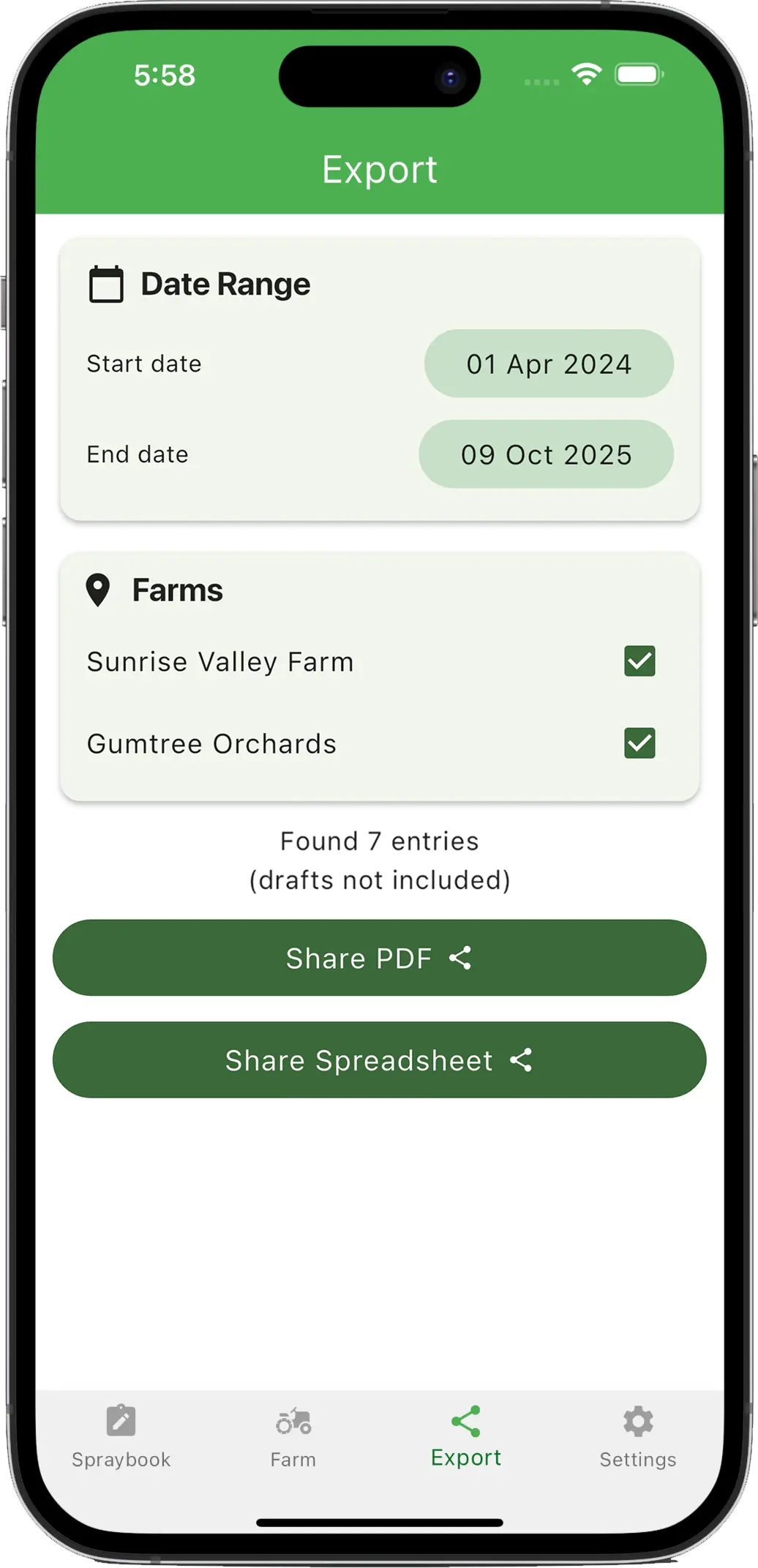
Task: Open the Farm tab
Action: [x=293, y=1437]
